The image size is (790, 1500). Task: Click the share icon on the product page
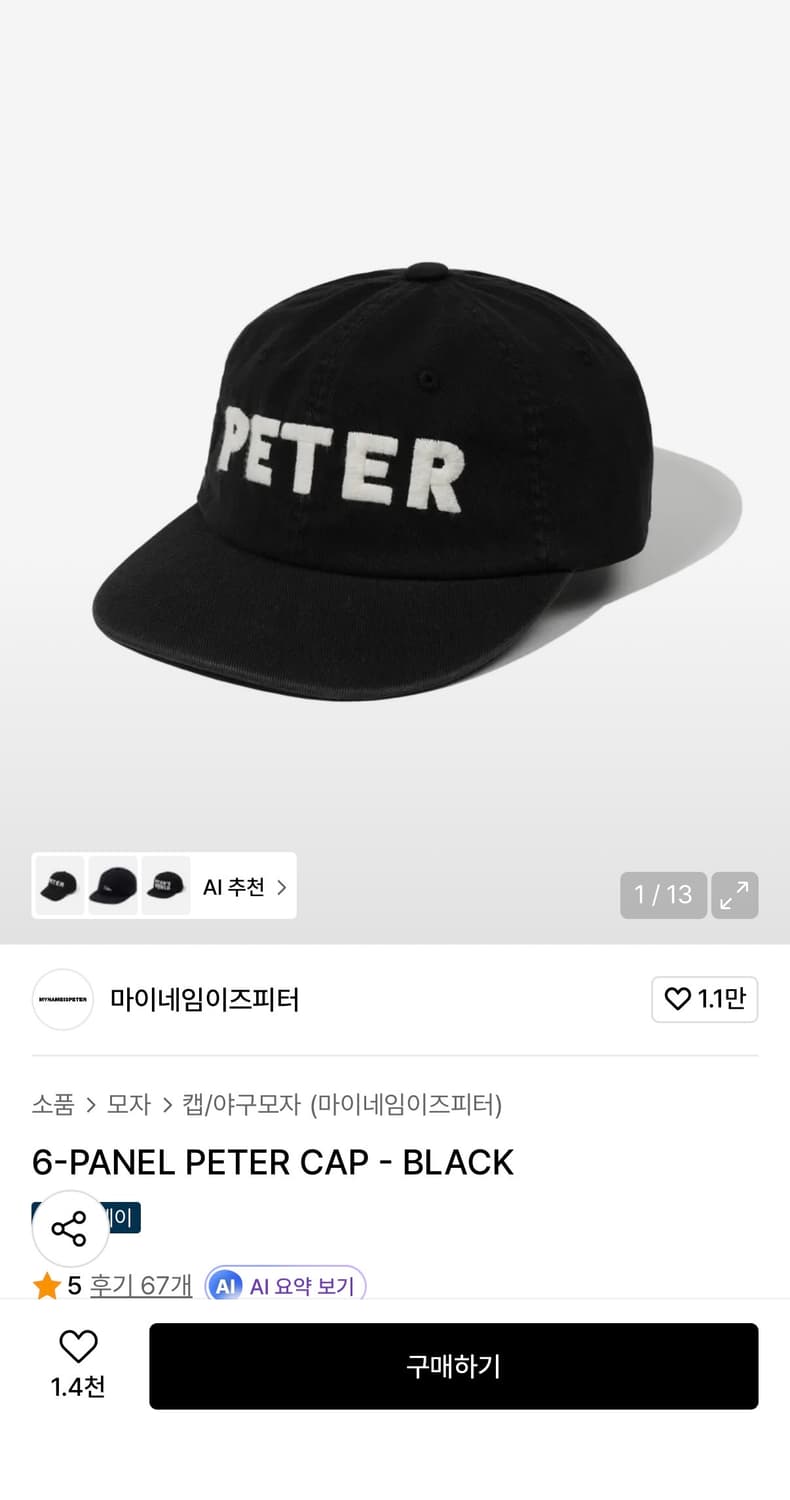[x=69, y=1229]
